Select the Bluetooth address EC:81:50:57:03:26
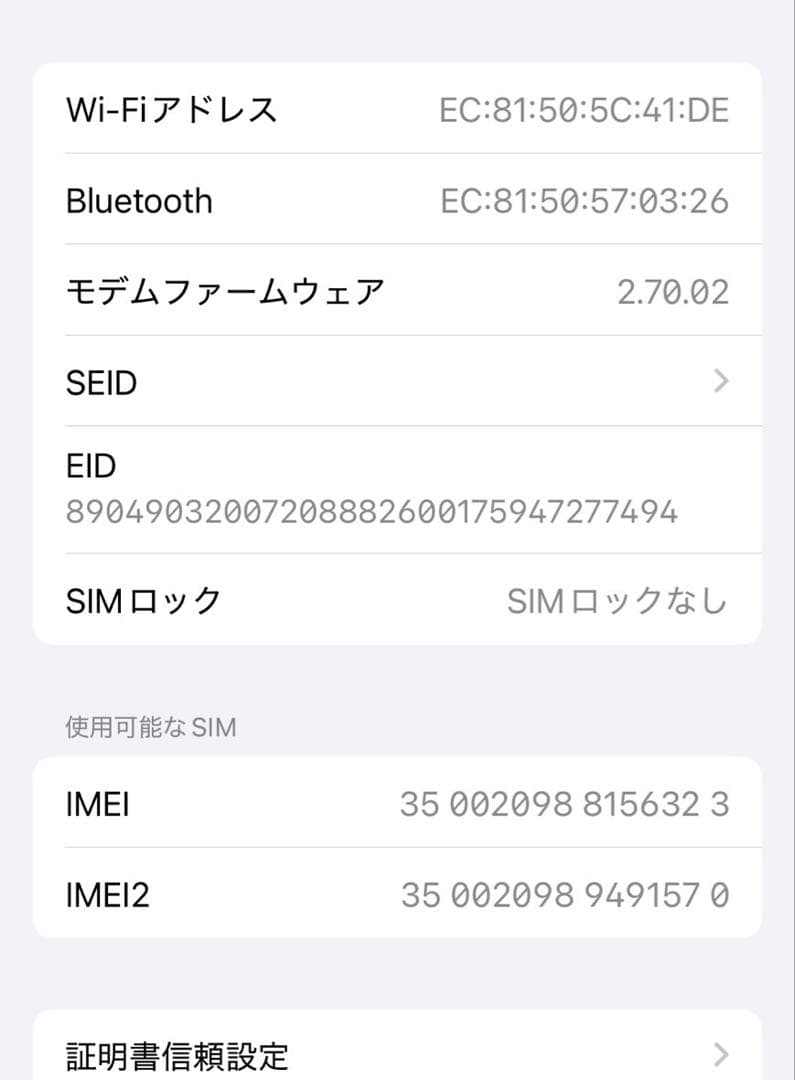This screenshot has height=1080, width=795. coord(587,200)
